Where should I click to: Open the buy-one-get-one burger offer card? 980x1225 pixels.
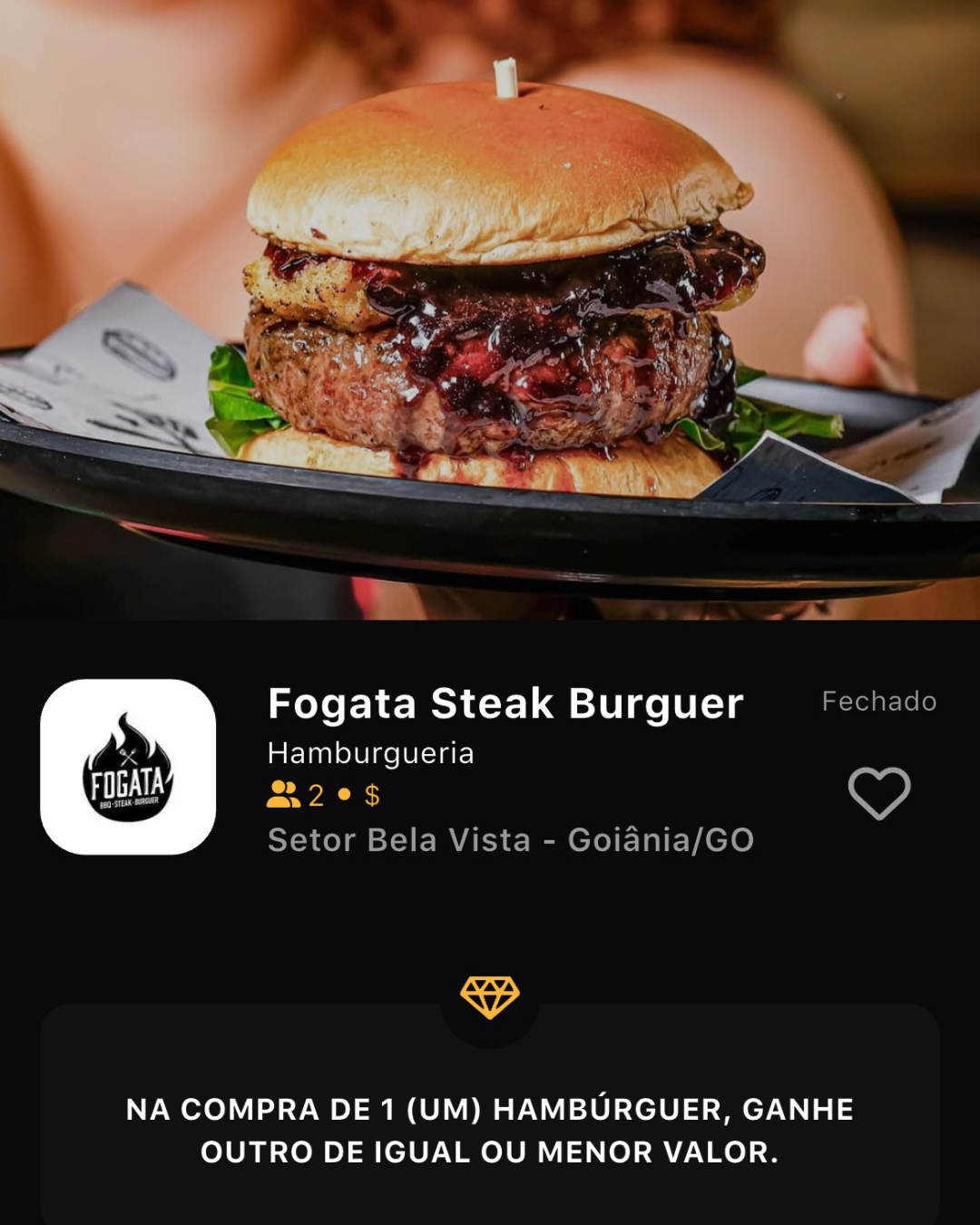[x=490, y=1130]
